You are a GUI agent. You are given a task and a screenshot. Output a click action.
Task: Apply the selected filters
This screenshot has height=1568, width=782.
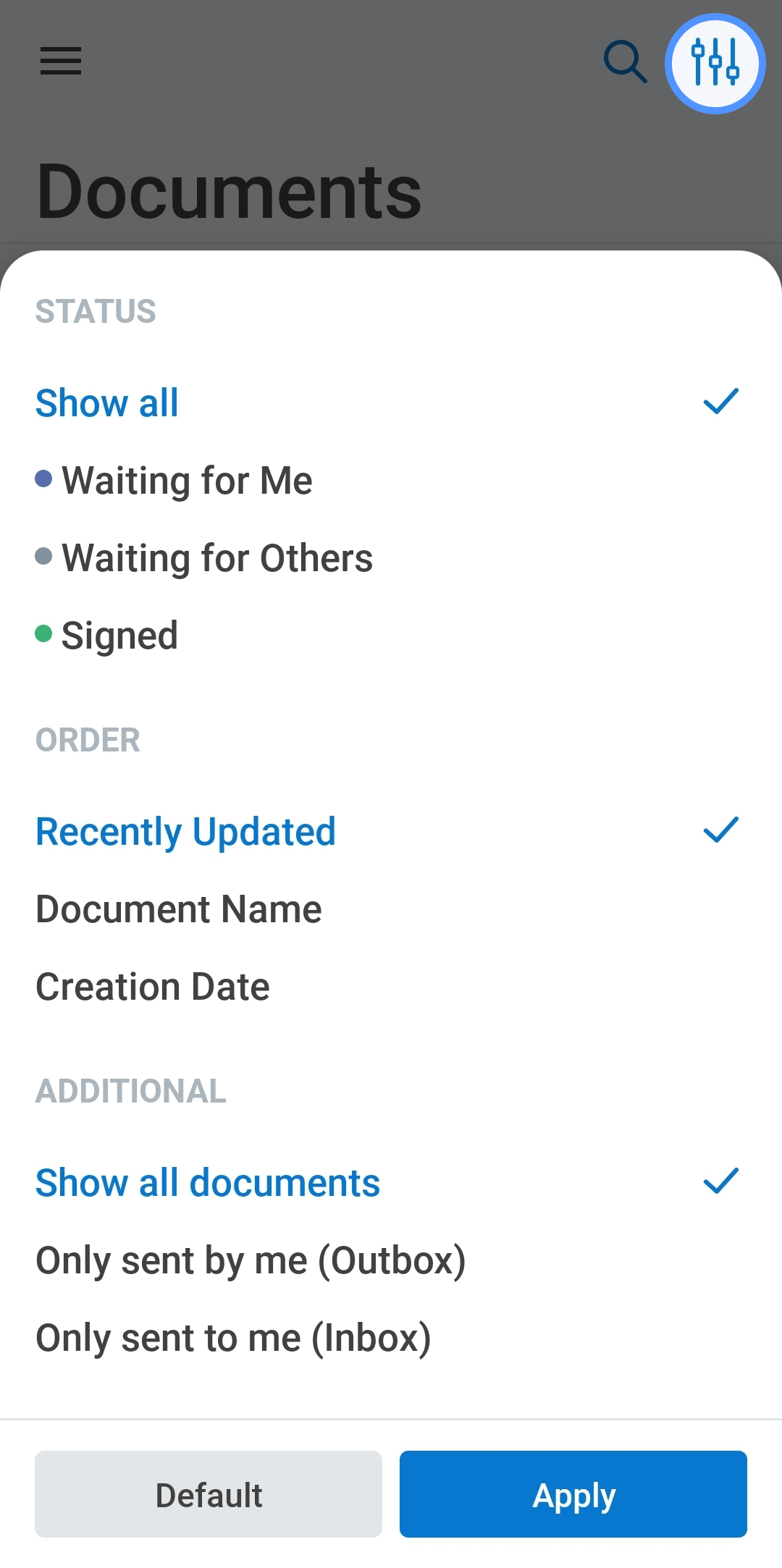pos(573,1494)
